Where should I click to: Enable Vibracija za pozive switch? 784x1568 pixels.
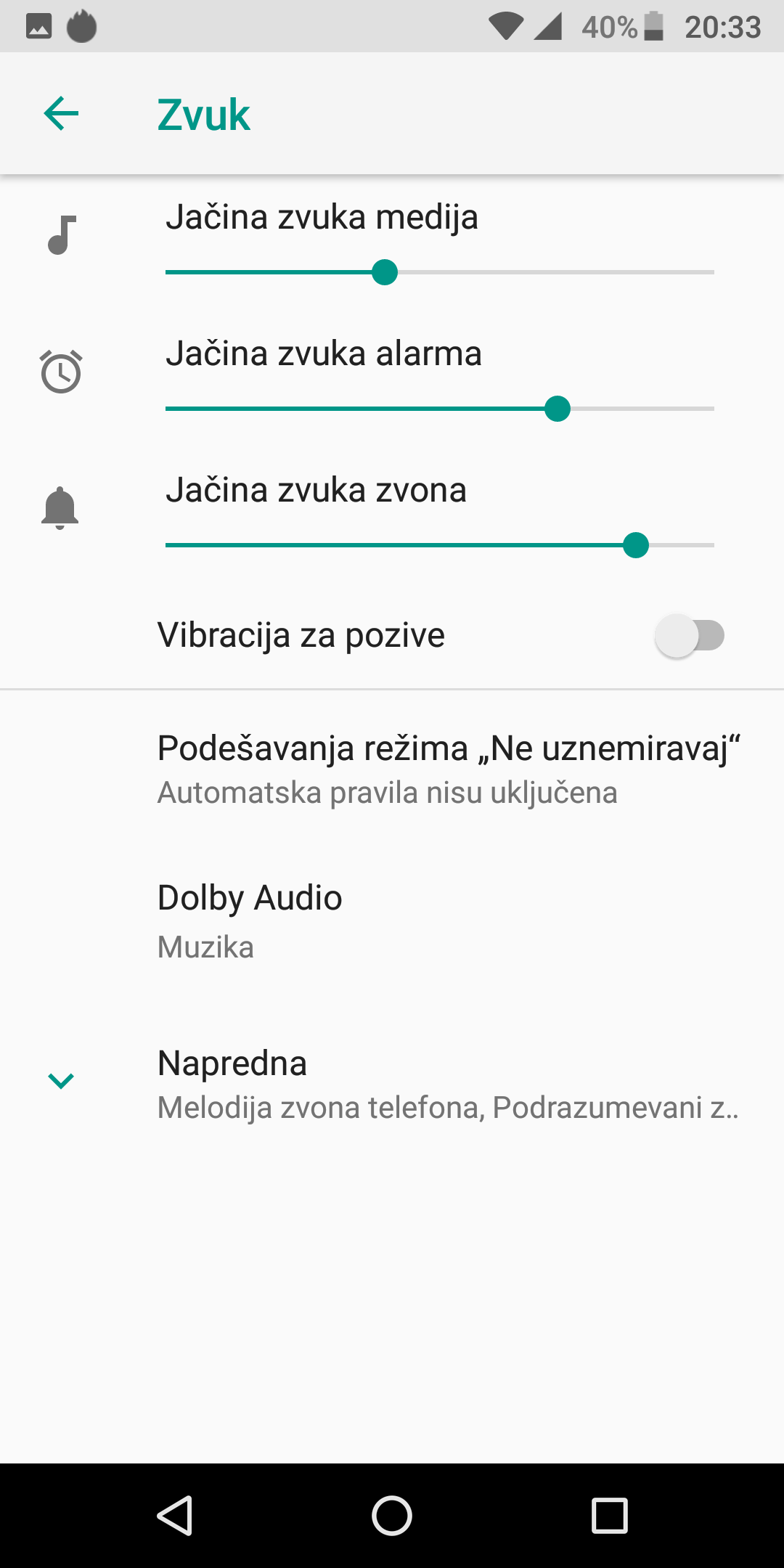tap(690, 636)
